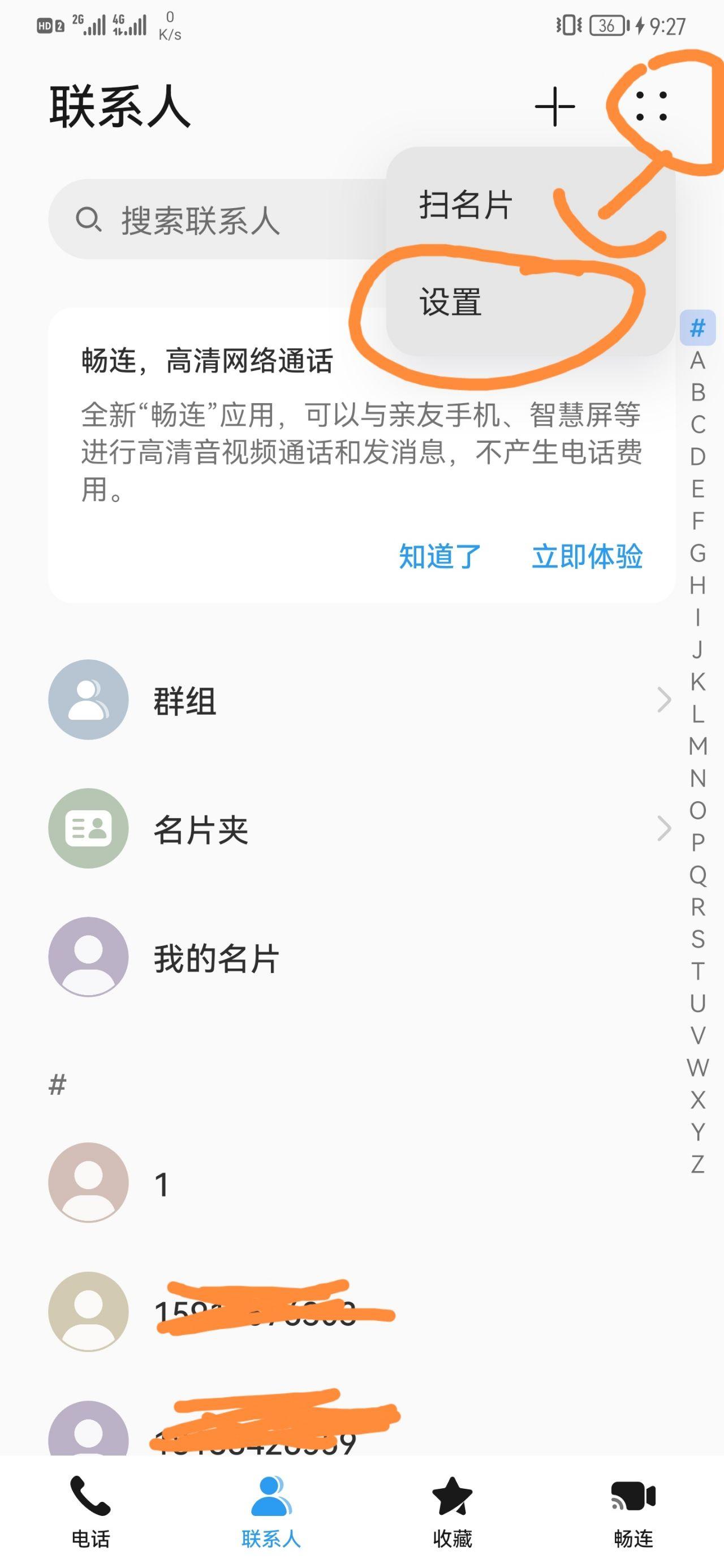Tap the plus icon to add contact

(554, 107)
